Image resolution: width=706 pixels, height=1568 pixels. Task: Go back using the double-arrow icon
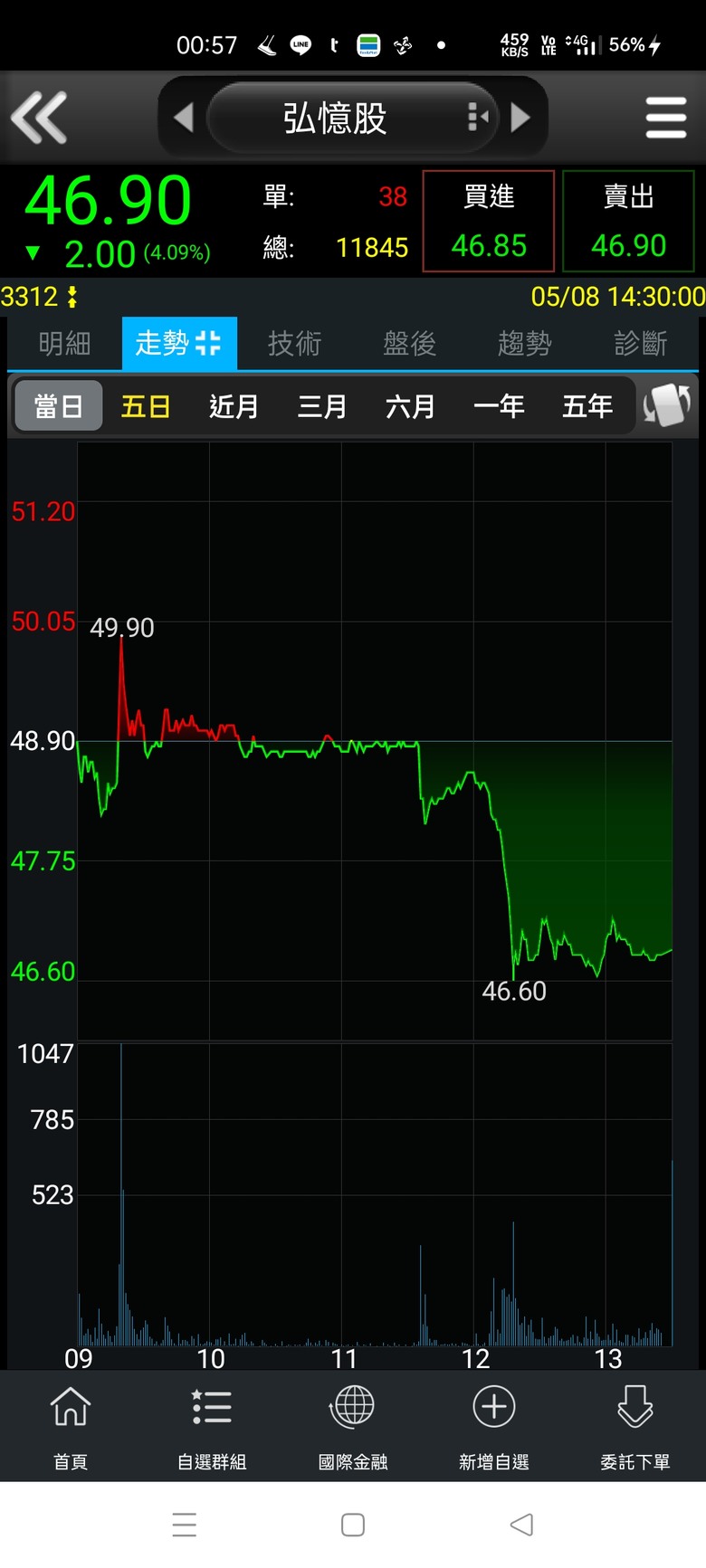point(39,118)
